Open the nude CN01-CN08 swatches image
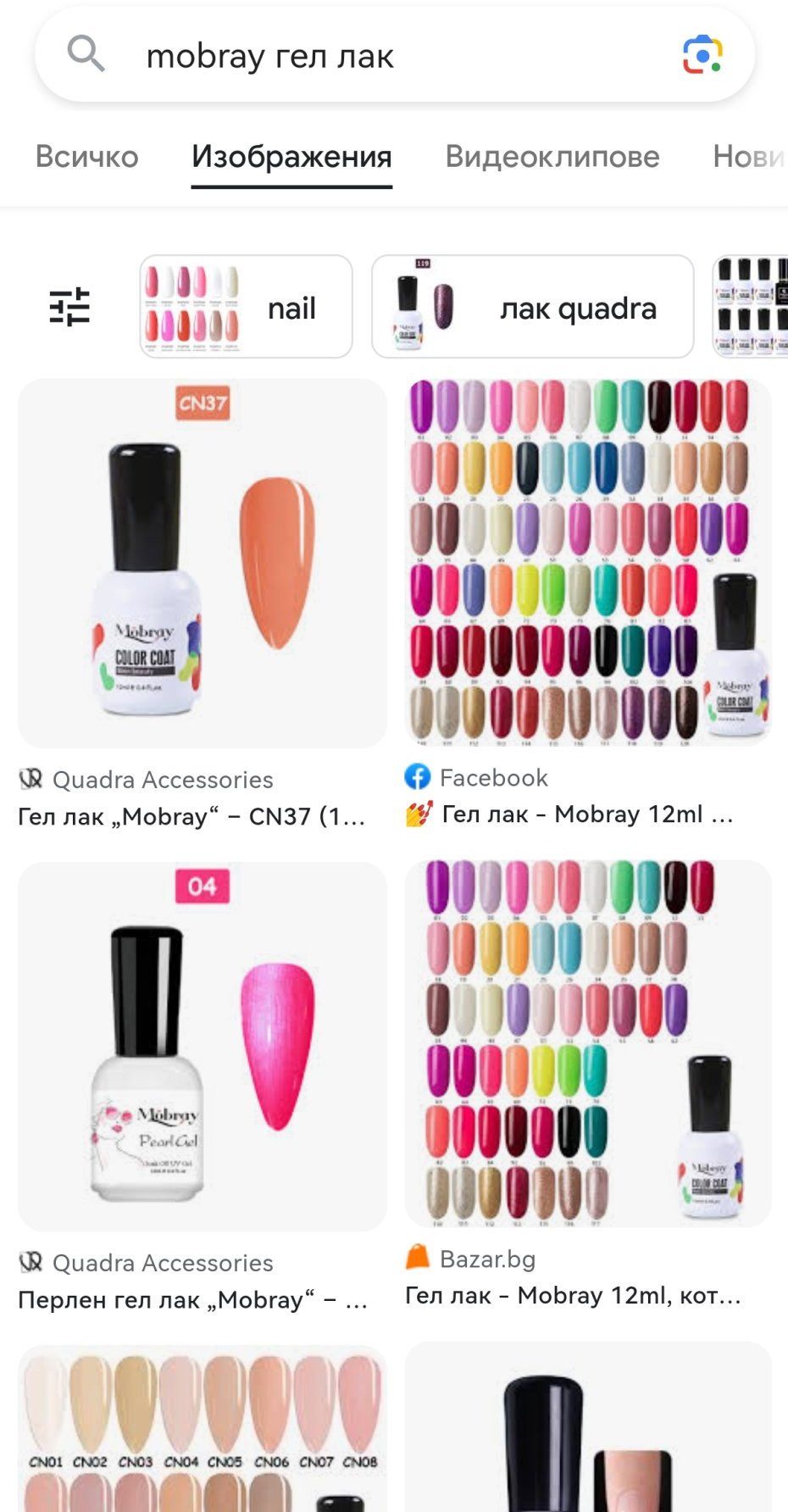The image size is (788, 1512). point(203,1428)
